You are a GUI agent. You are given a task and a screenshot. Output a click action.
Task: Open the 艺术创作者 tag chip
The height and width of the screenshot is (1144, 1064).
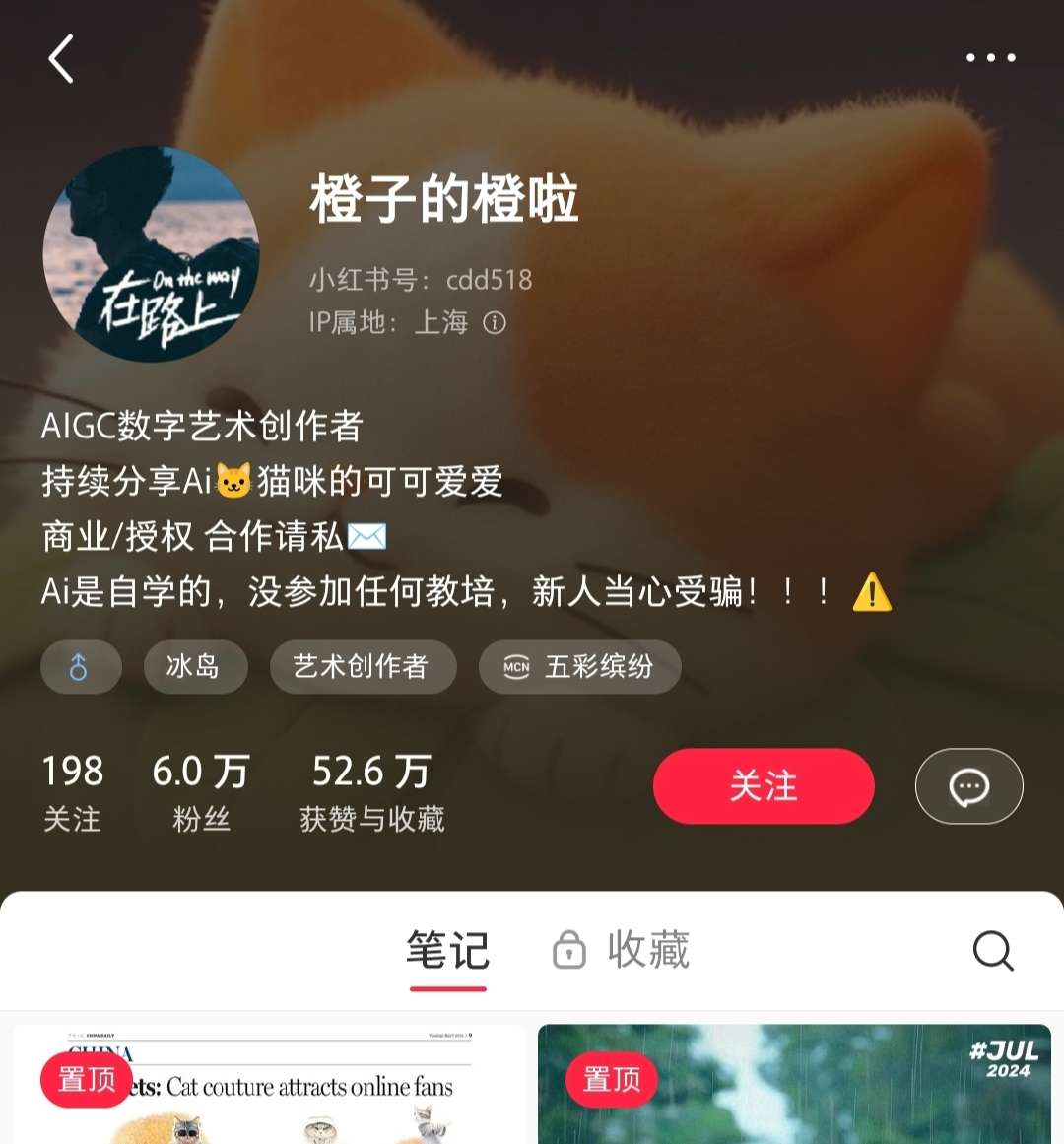coord(362,667)
